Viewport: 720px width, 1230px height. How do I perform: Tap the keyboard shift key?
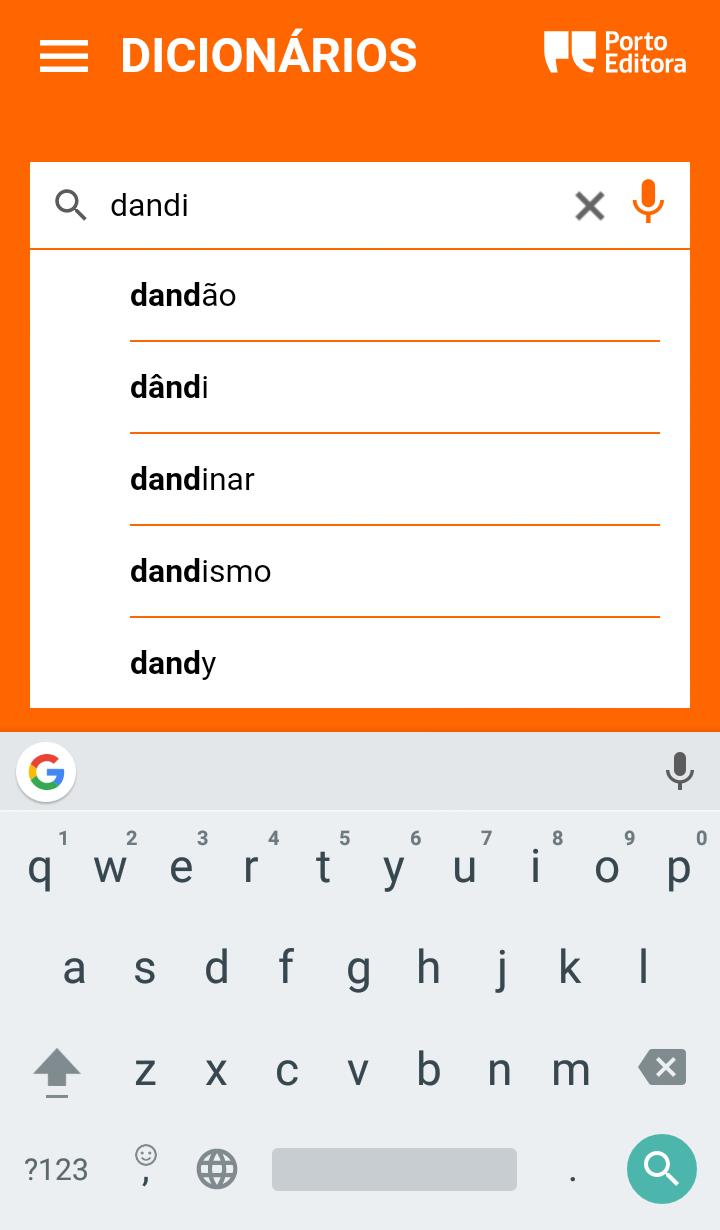pyautogui.click(x=57, y=1071)
